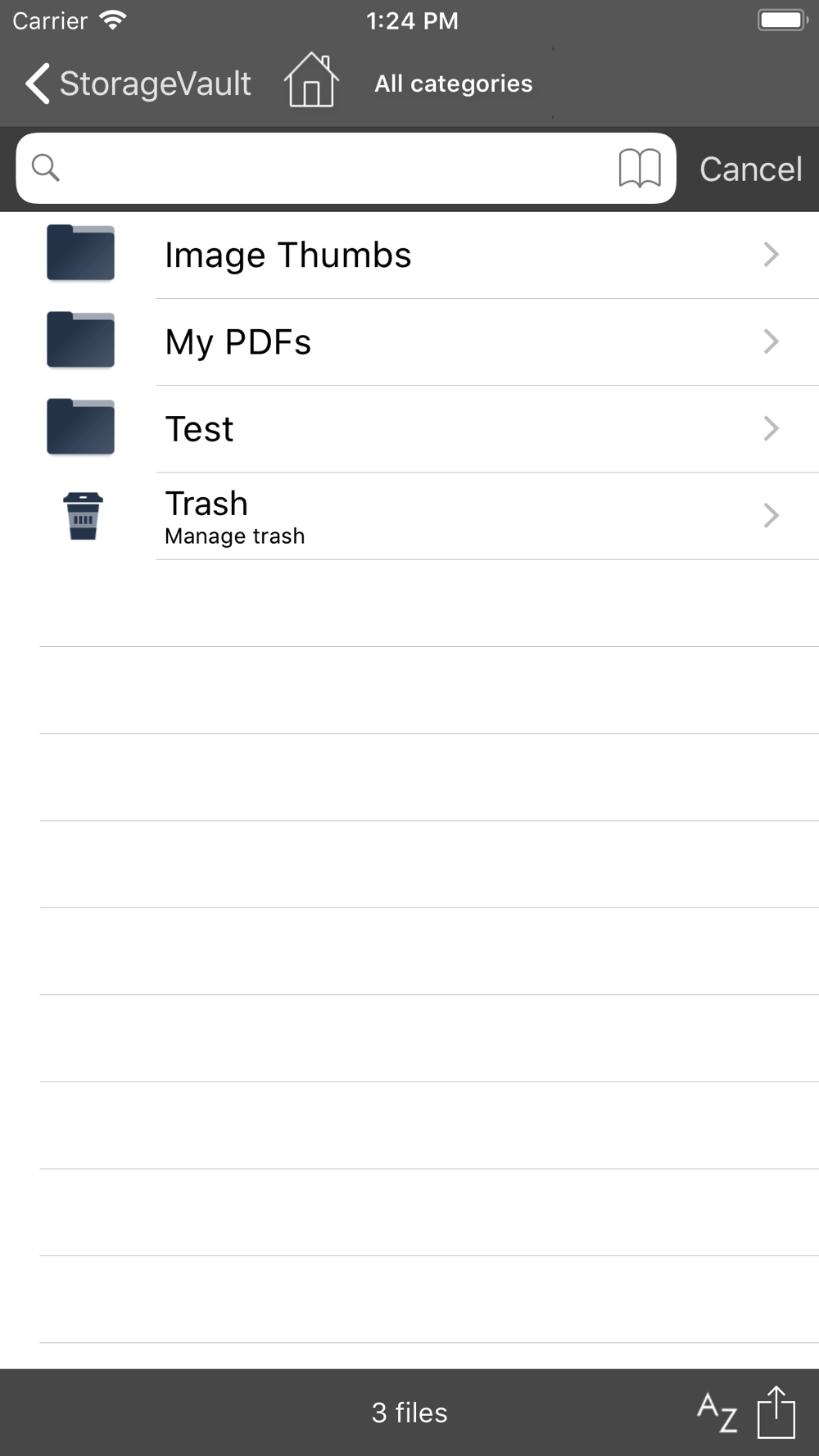Open the All categories filter
The height and width of the screenshot is (1456, 819).
click(454, 84)
